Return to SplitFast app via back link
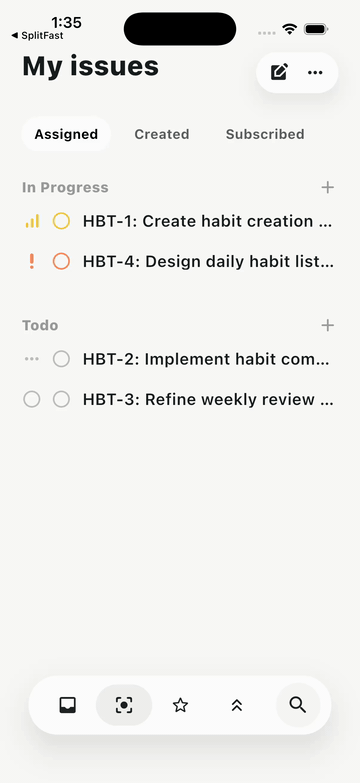360x783 pixels. coord(37,36)
